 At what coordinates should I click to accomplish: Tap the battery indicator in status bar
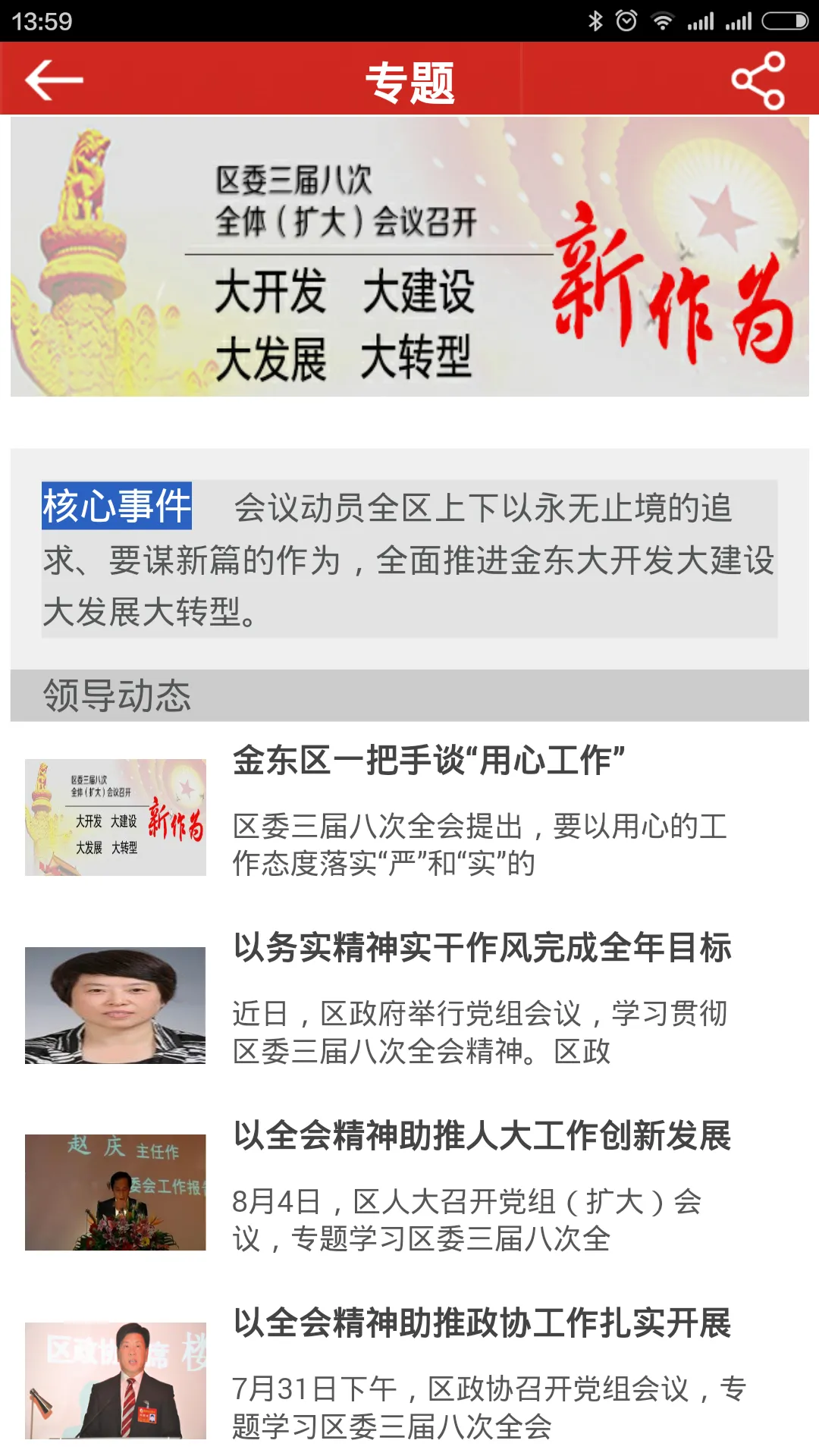[786, 20]
